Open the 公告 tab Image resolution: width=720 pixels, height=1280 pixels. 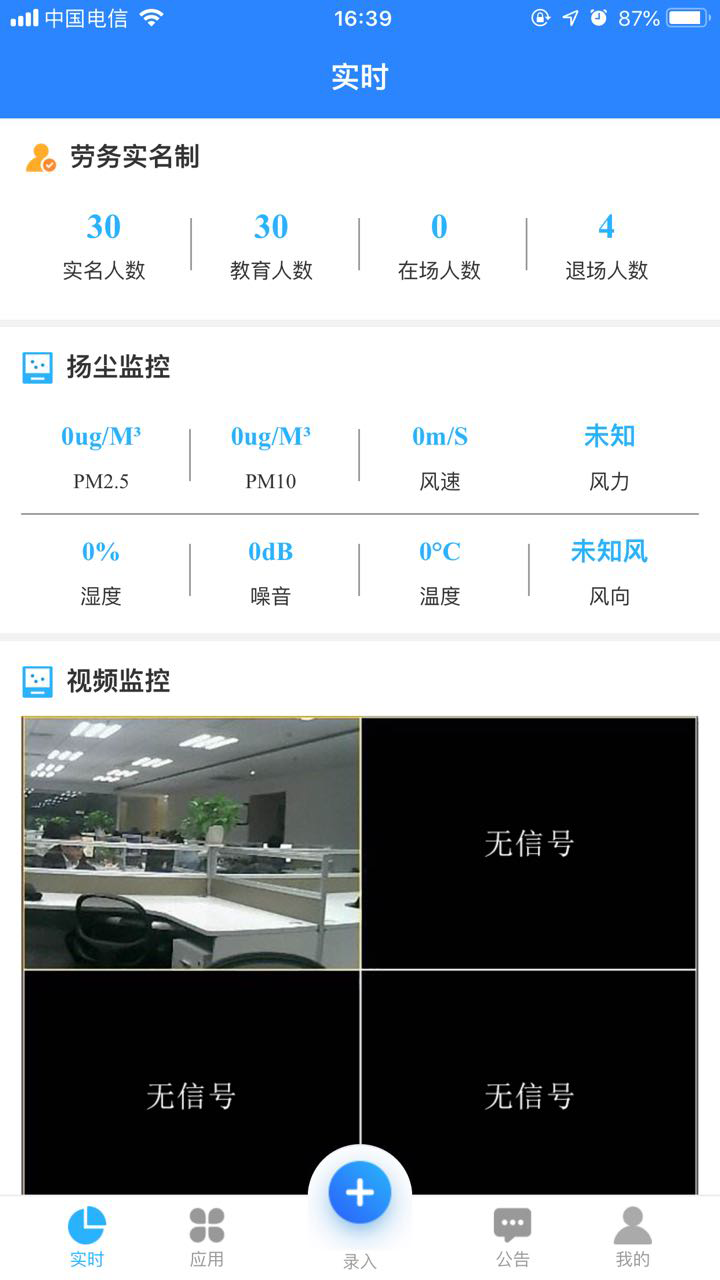tap(512, 1237)
